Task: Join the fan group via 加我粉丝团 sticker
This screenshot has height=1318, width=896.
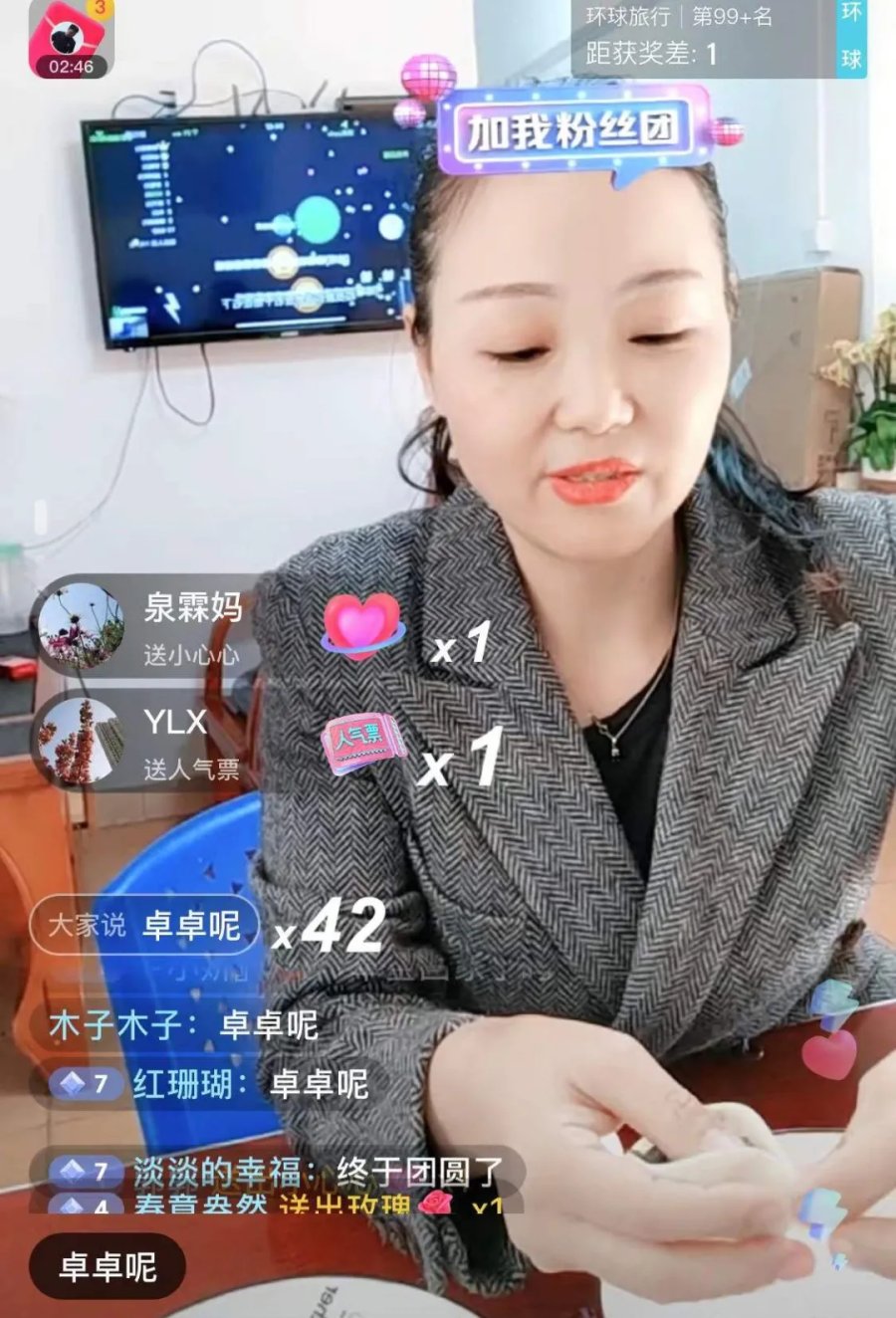Action: click(574, 131)
